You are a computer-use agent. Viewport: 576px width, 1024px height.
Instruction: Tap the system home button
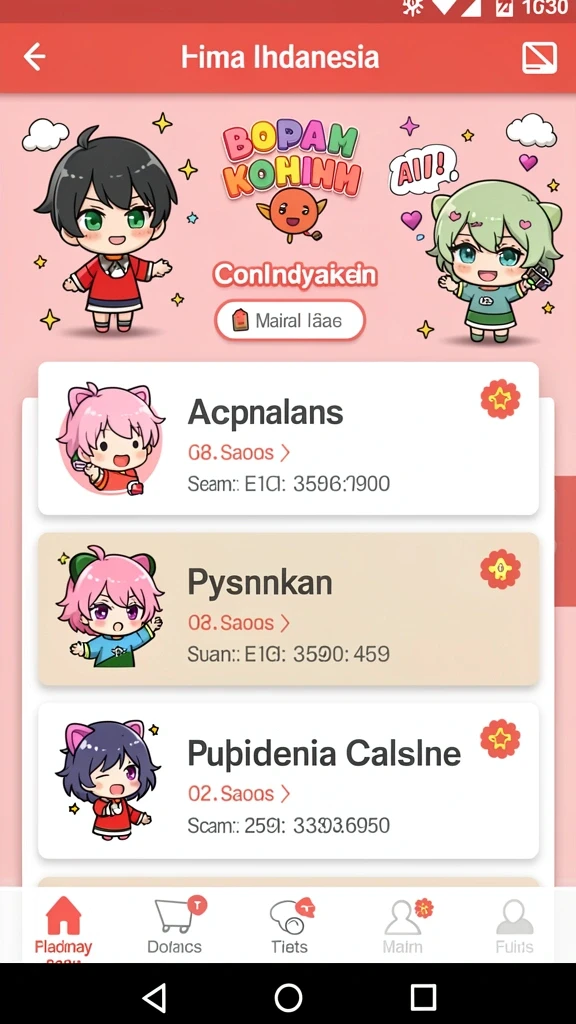point(288,998)
